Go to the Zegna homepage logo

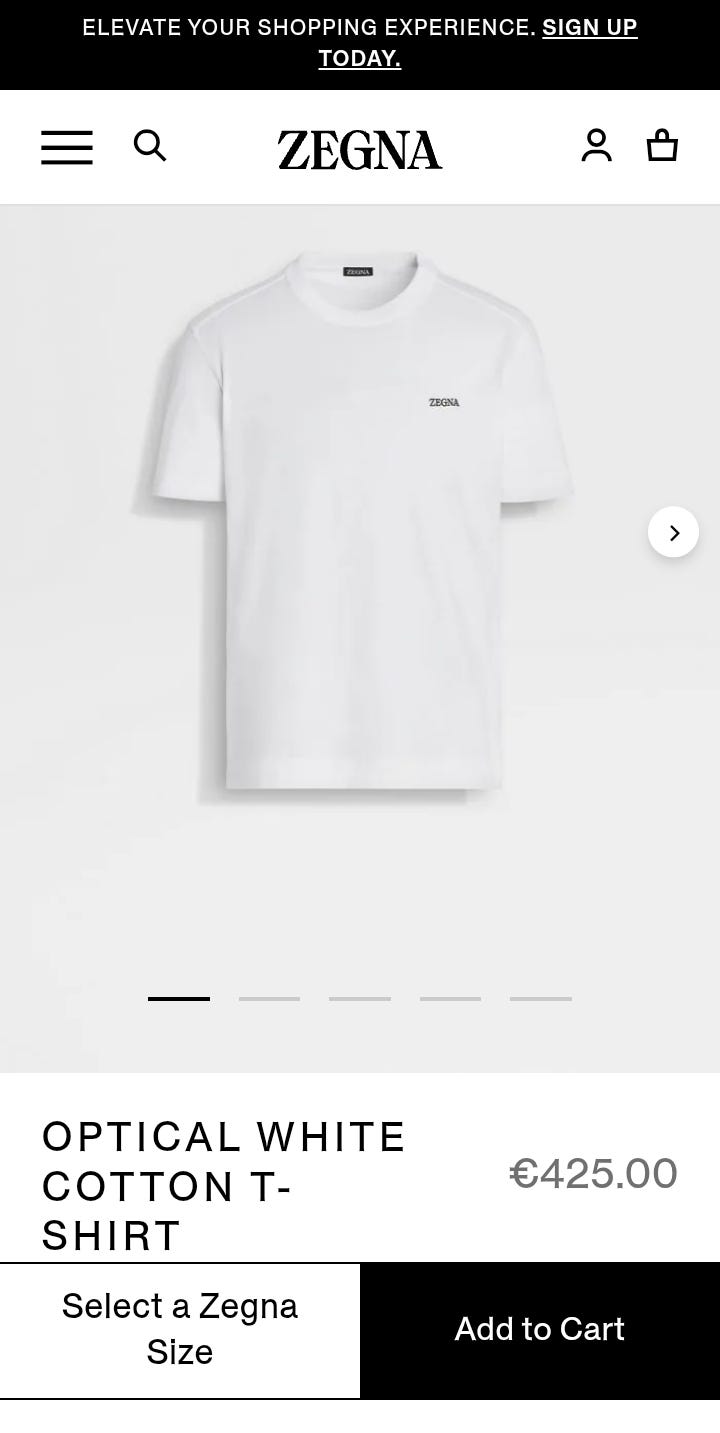point(360,150)
